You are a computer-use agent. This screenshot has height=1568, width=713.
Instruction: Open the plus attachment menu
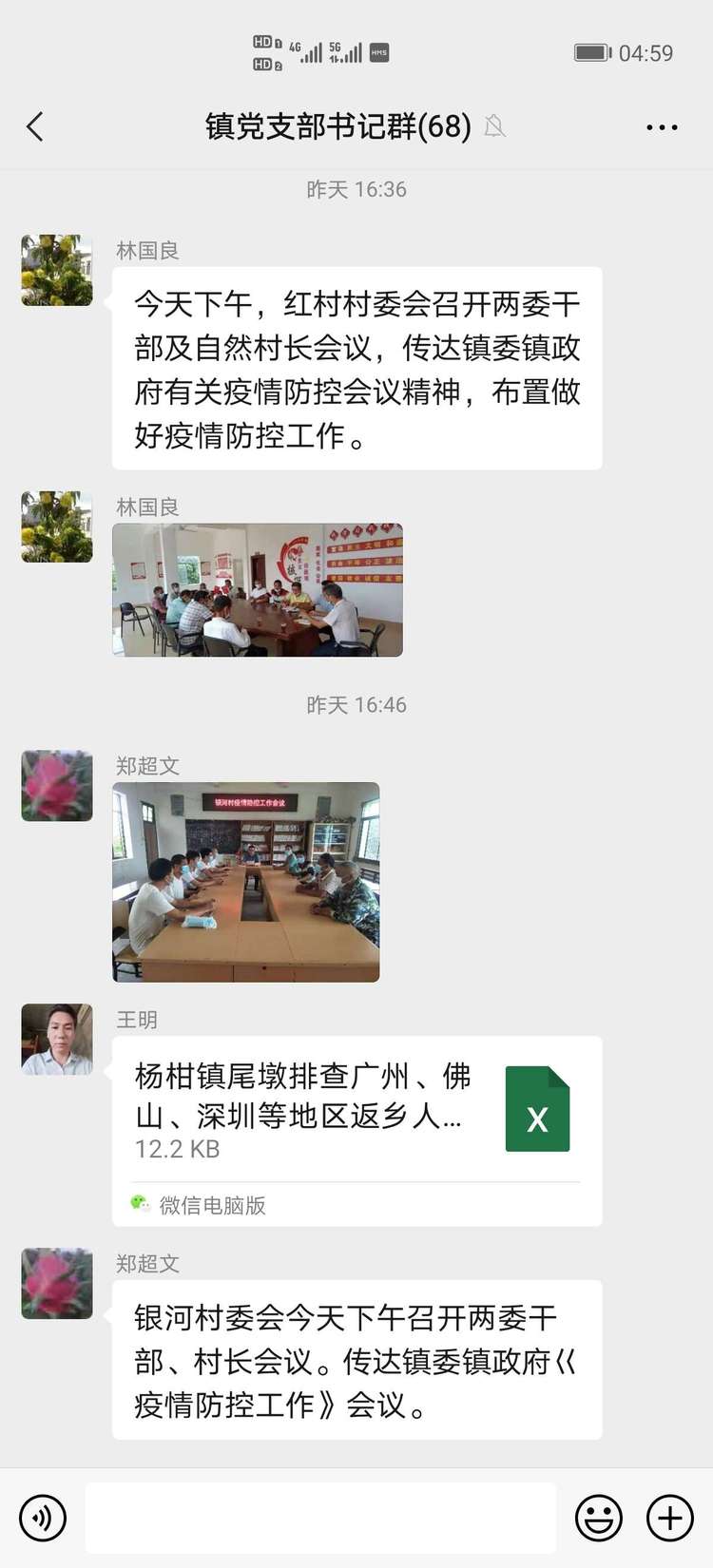(669, 1518)
